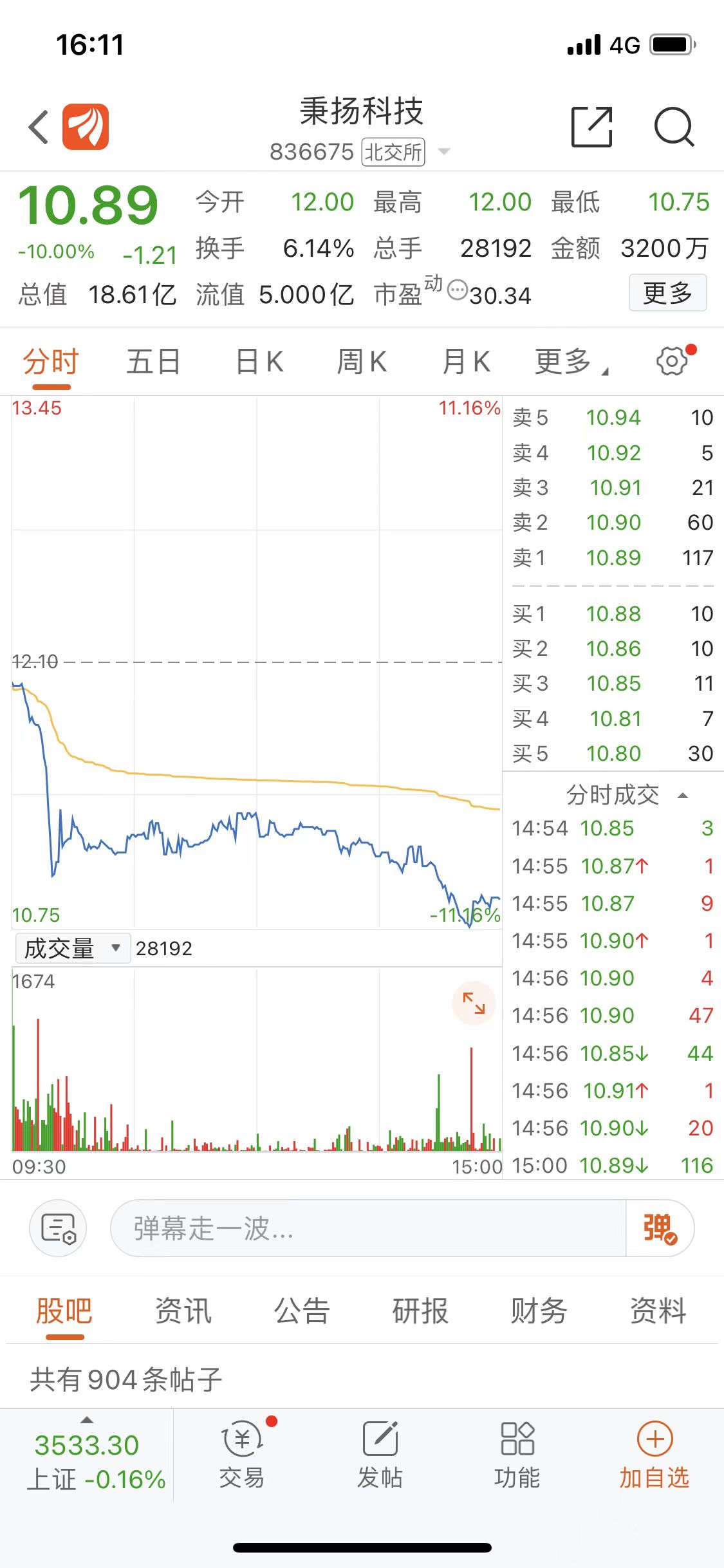Select the 月K chart tab
The image size is (724, 1568).
[x=466, y=362]
